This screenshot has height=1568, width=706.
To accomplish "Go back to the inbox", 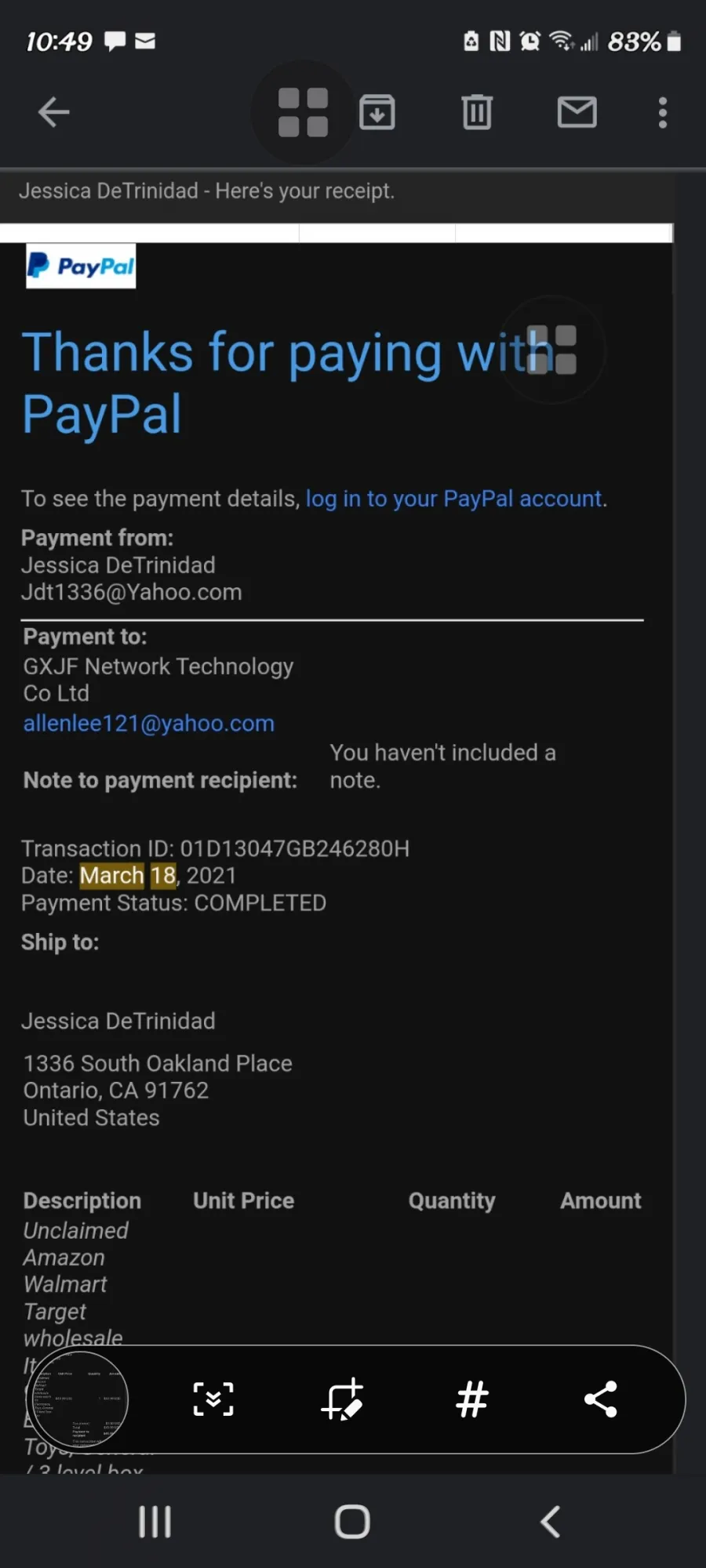I will pos(53,112).
